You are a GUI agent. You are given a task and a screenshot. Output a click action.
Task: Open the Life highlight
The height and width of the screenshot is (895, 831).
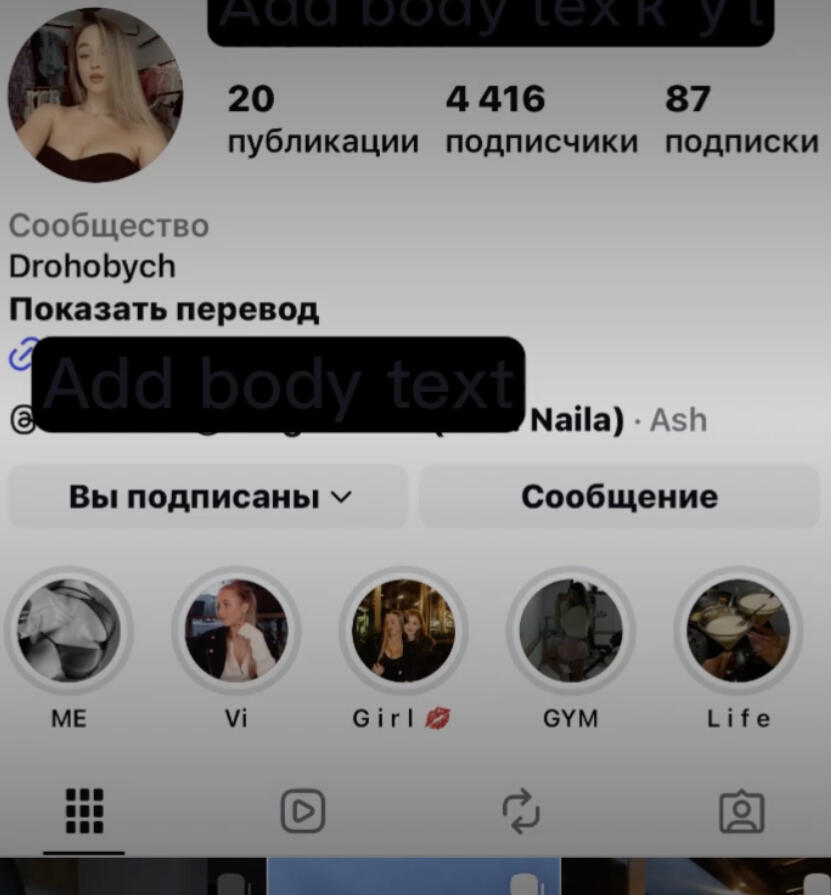tap(738, 631)
